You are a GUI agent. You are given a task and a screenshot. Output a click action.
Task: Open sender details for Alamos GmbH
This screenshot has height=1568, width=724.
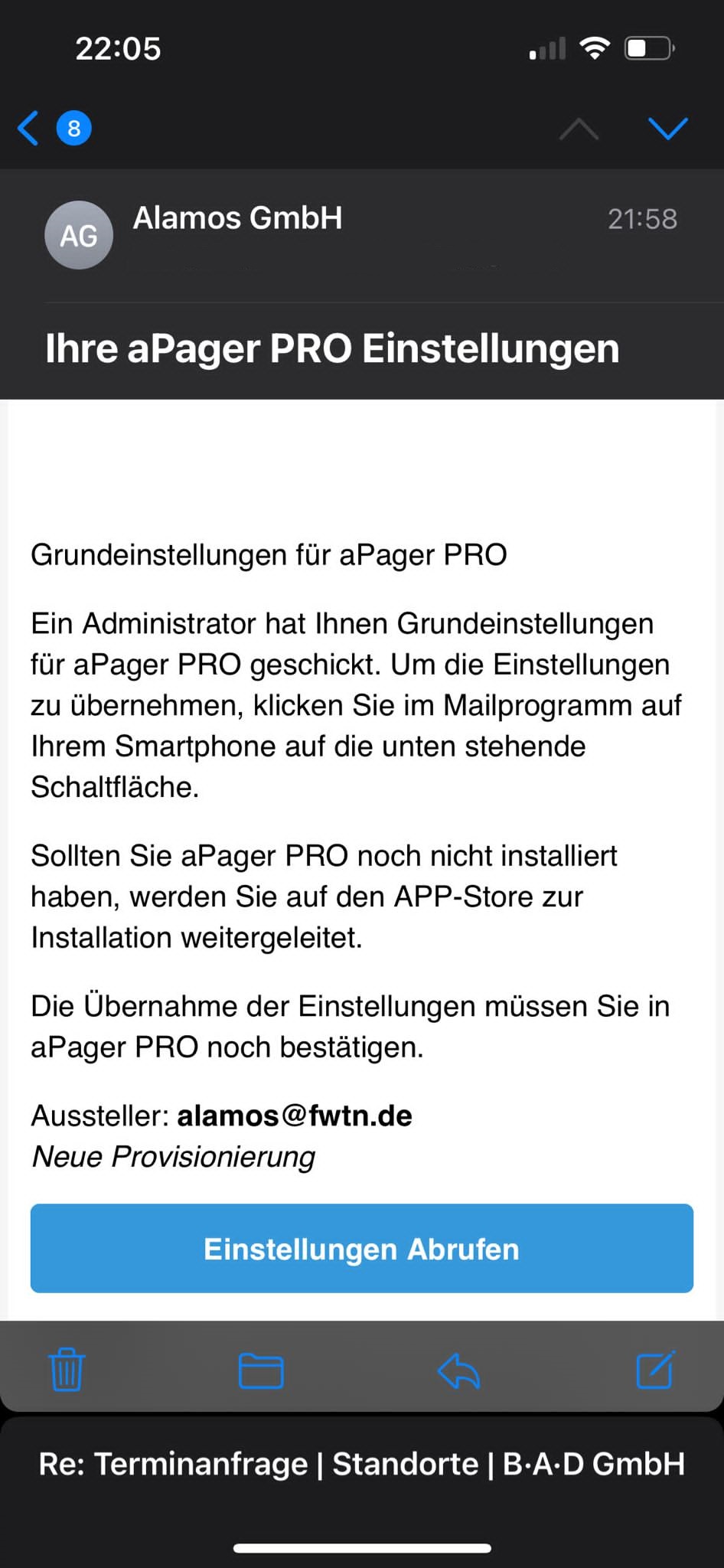click(x=237, y=219)
